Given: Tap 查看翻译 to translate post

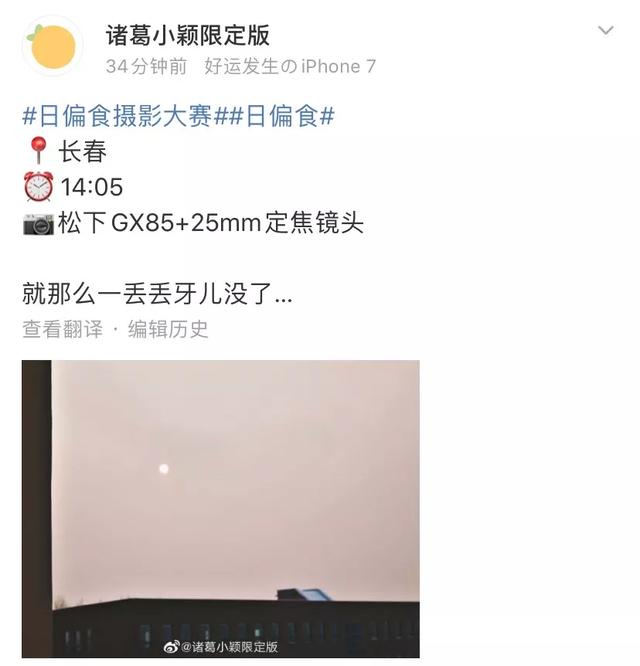Looking at the screenshot, I should click(x=62, y=329).
